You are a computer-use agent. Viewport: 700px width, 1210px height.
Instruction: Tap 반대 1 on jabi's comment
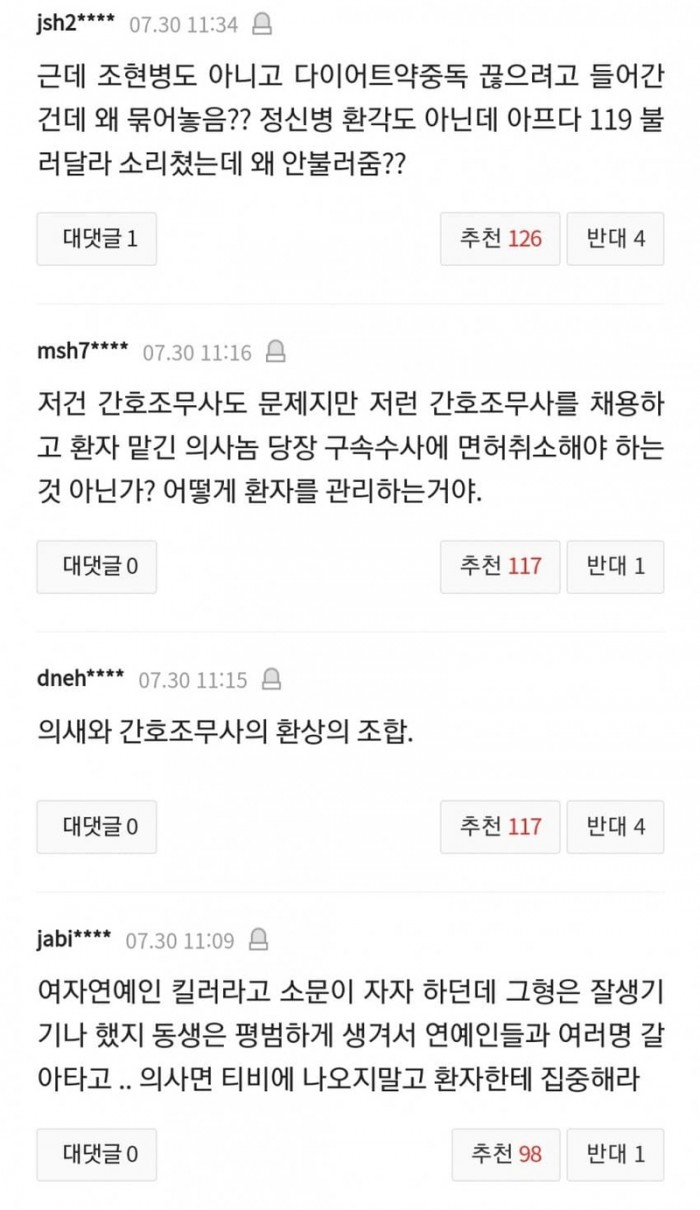pyautogui.click(x=615, y=1154)
